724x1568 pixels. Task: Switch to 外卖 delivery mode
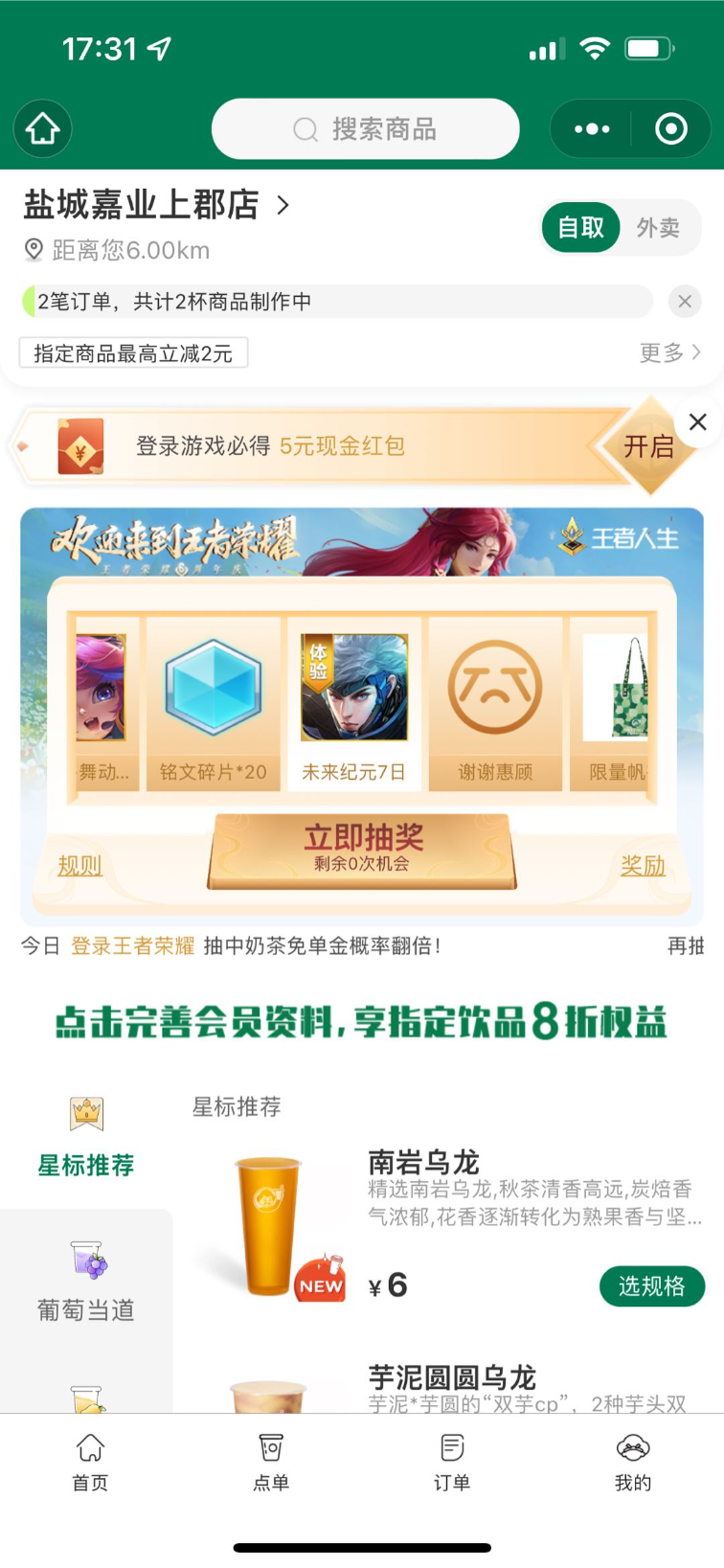pos(658,228)
